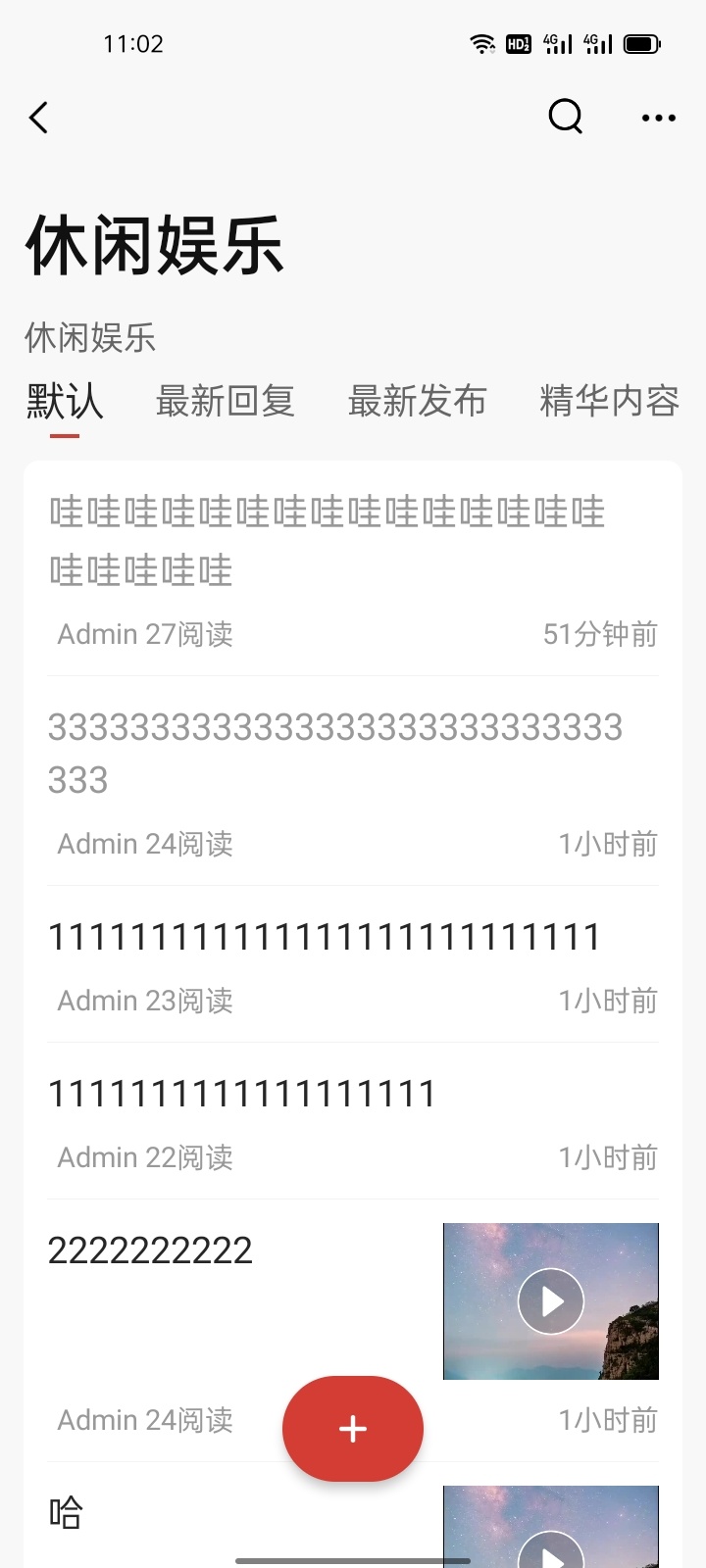The width and height of the screenshot is (706, 1568).
Task: Select the 最新发布 tab
Action: pyautogui.click(x=417, y=401)
